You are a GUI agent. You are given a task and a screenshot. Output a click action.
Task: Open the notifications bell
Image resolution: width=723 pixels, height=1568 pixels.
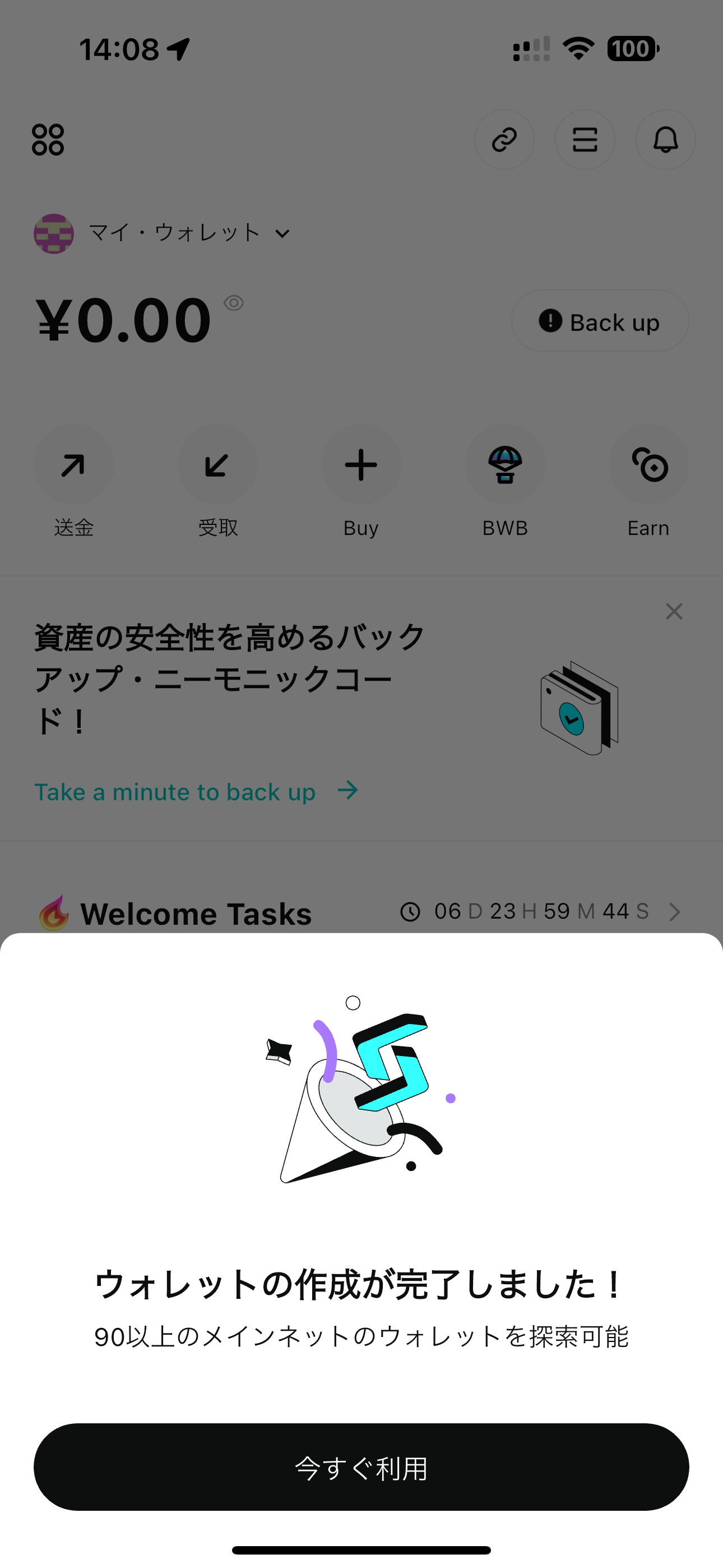pos(665,140)
